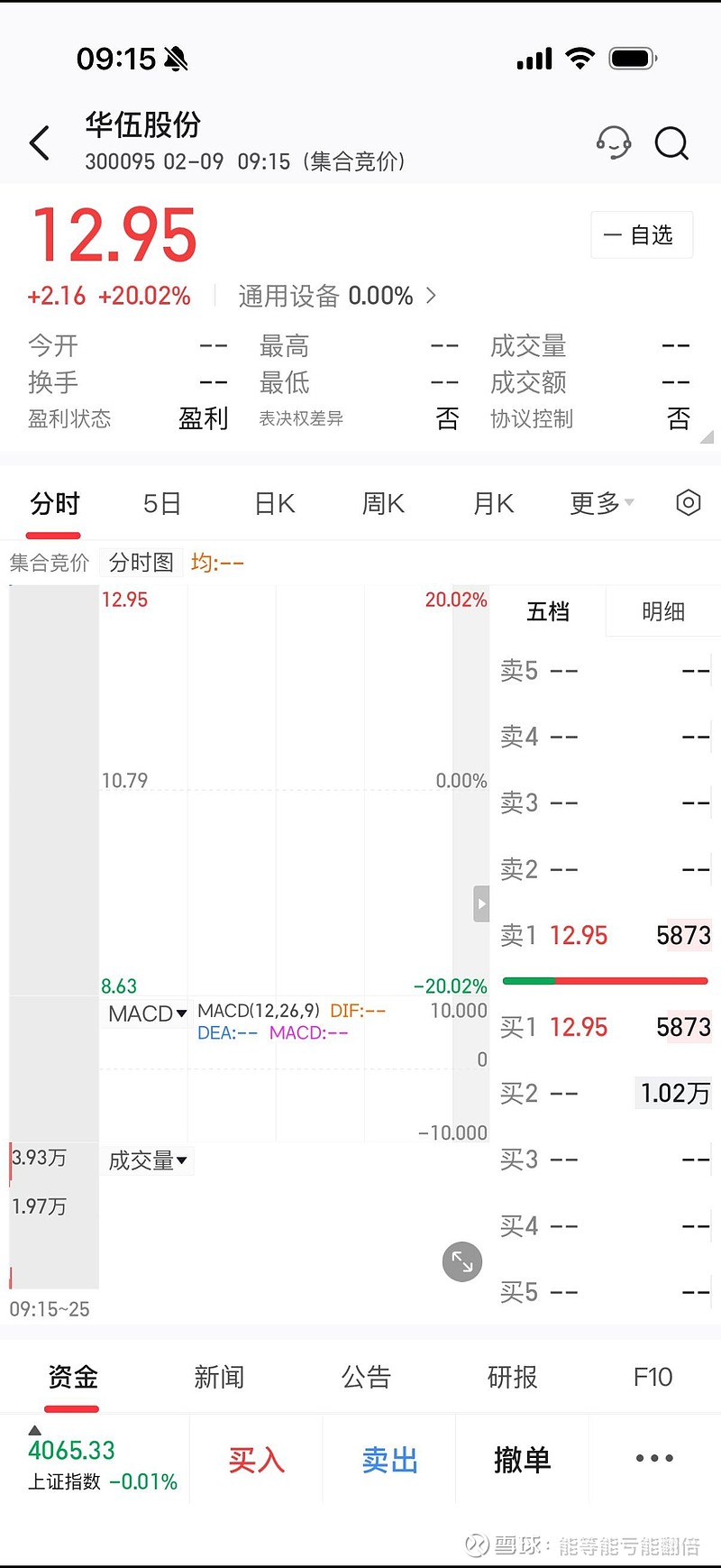
Task: Open chart settings via gear icon
Action: (x=688, y=502)
